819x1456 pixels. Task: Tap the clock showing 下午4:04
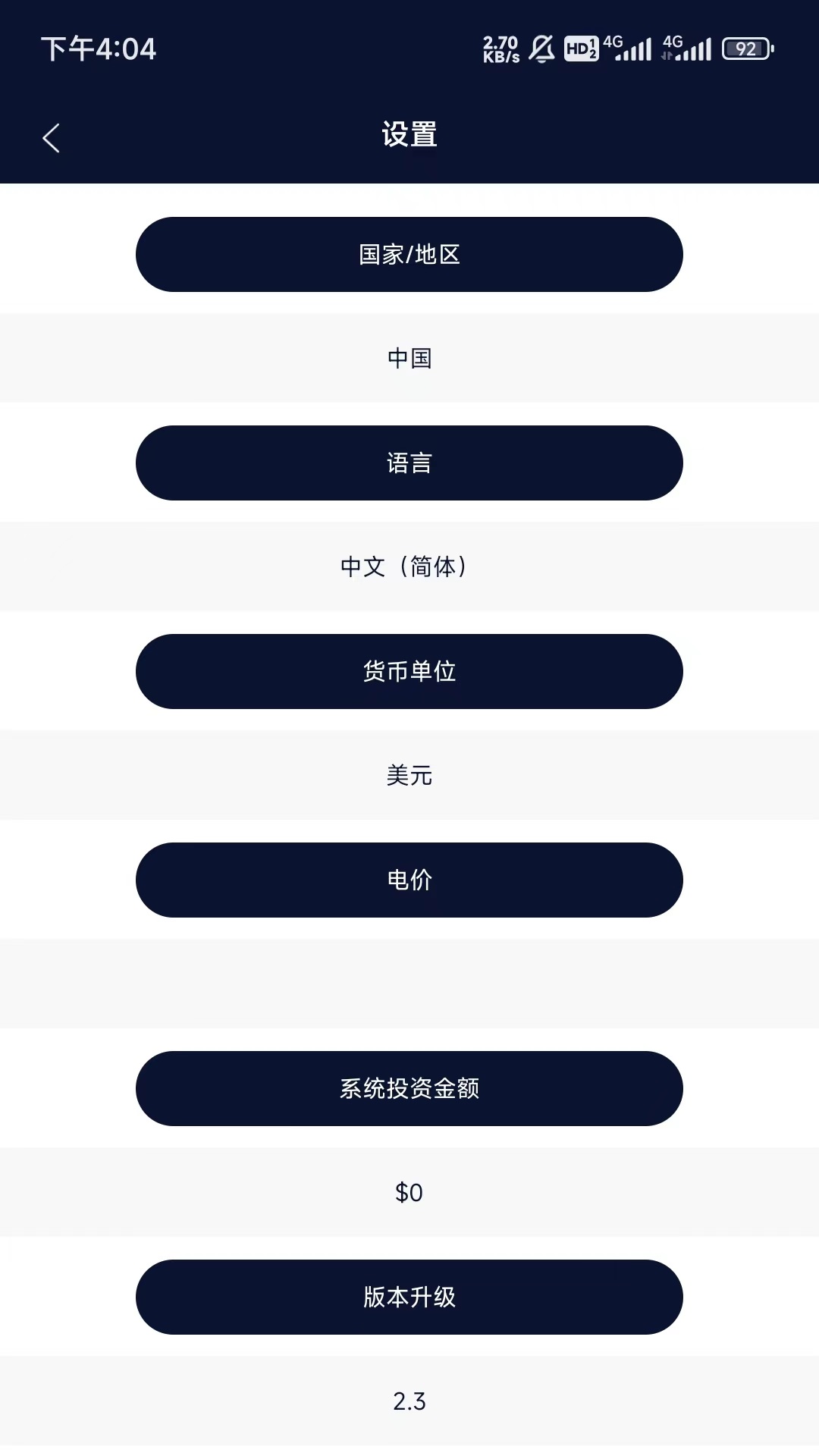tap(98, 49)
